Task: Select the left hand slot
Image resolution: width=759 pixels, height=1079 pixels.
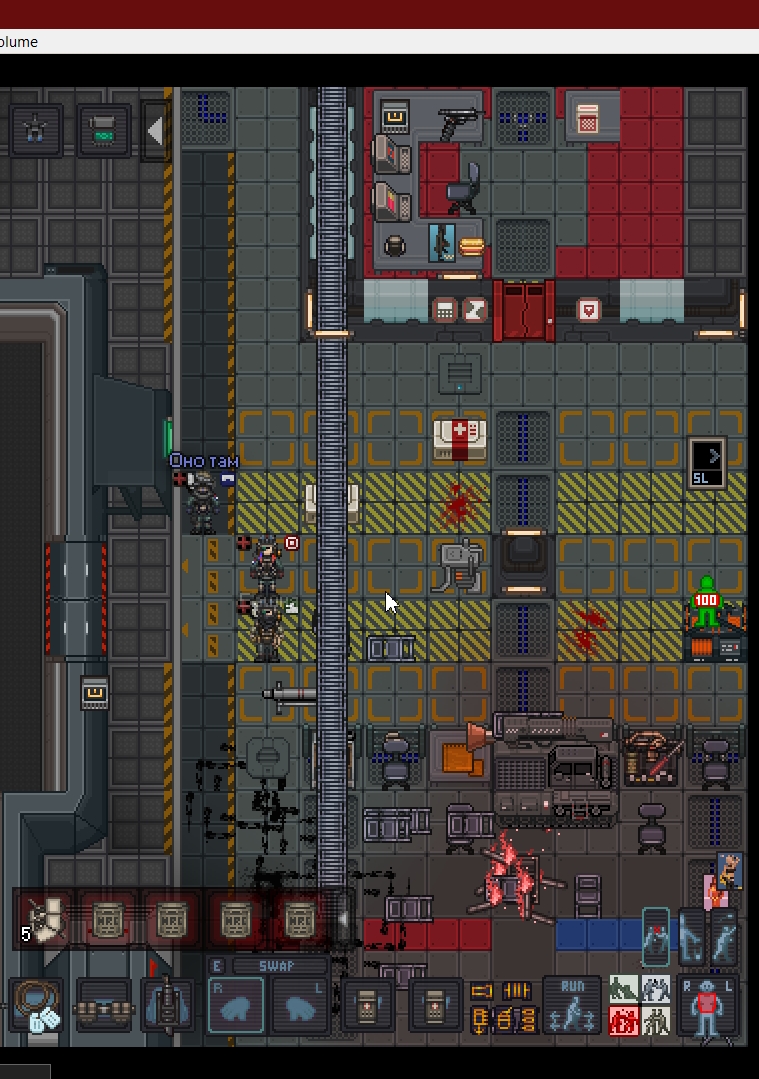Action: click(298, 1005)
